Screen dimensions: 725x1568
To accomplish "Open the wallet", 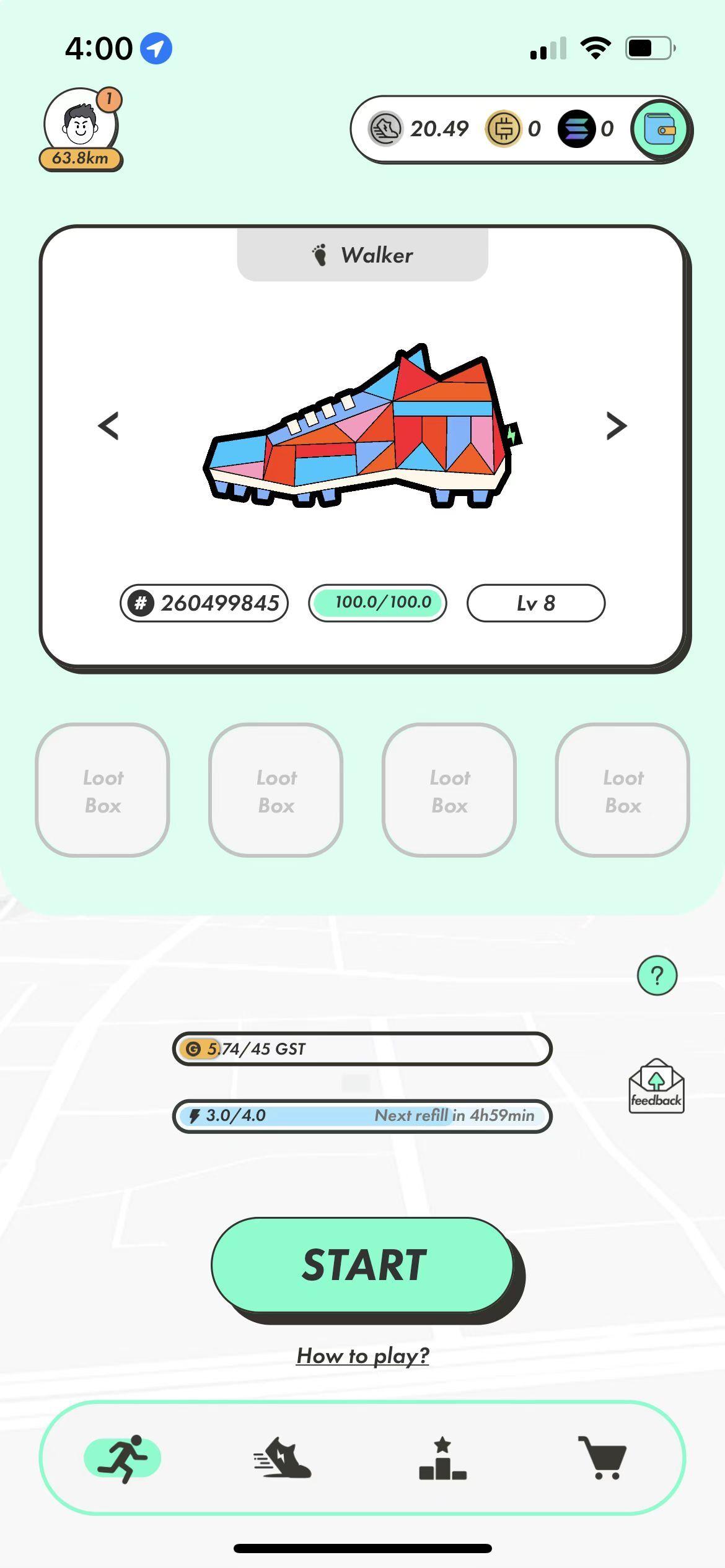I will click(x=660, y=129).
